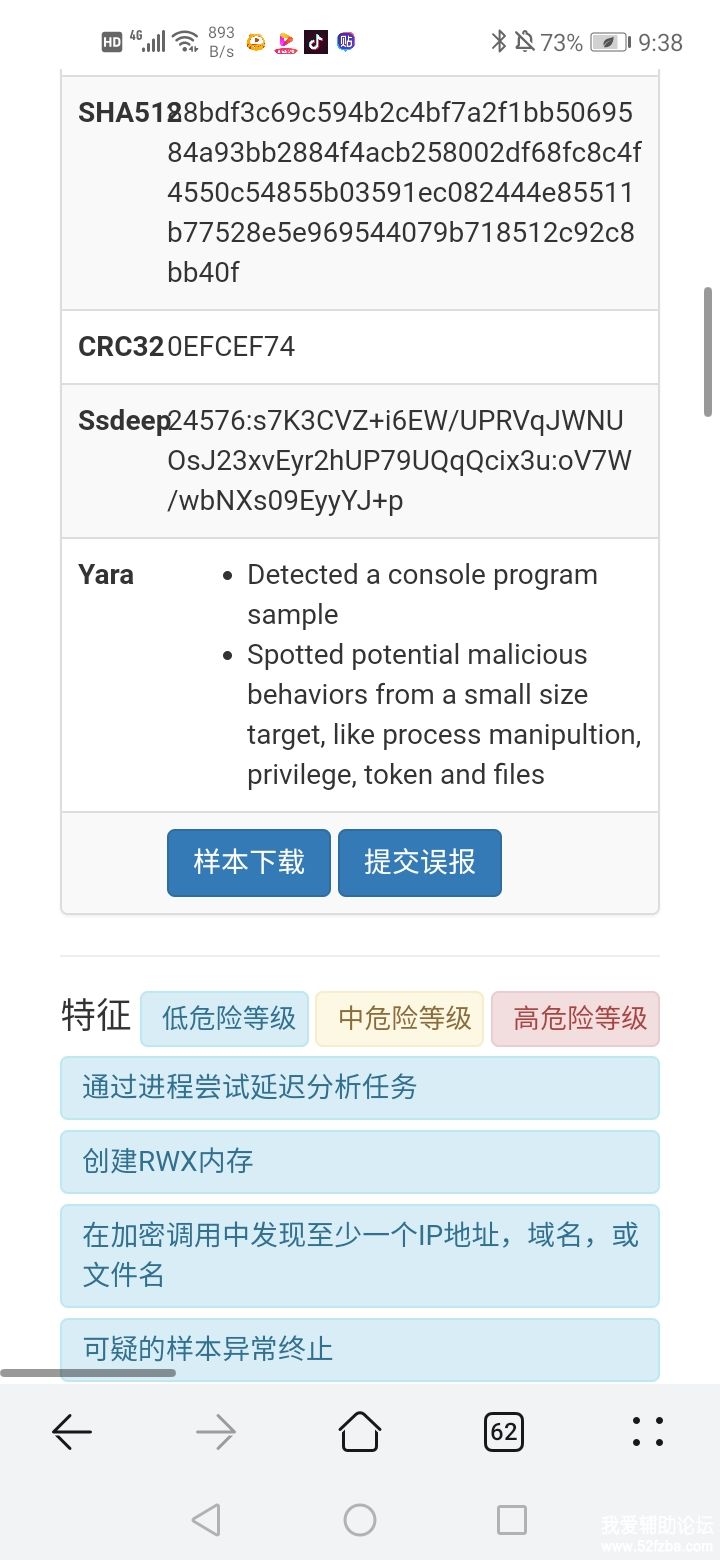Expand 可疑的样本异常终止 feature row

pos(359,1349)
